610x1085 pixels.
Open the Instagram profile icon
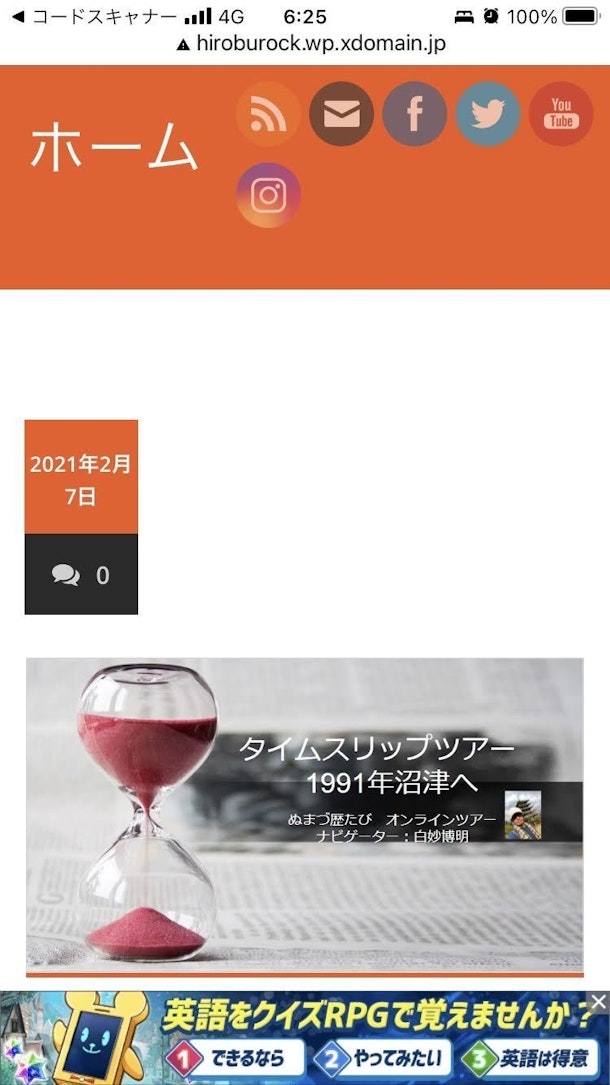(268, 196)
